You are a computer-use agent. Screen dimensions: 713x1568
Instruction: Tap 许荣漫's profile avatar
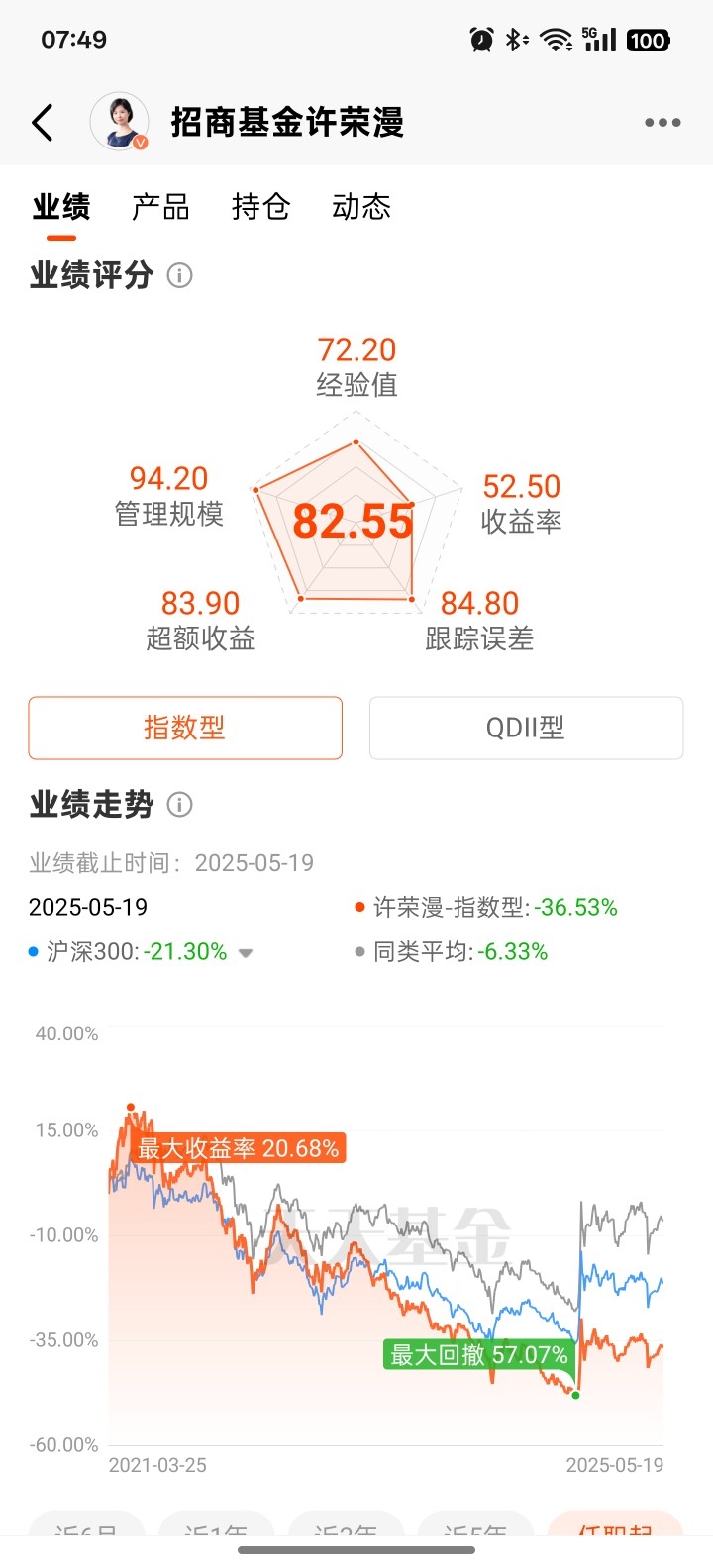(x=120, y=123)
